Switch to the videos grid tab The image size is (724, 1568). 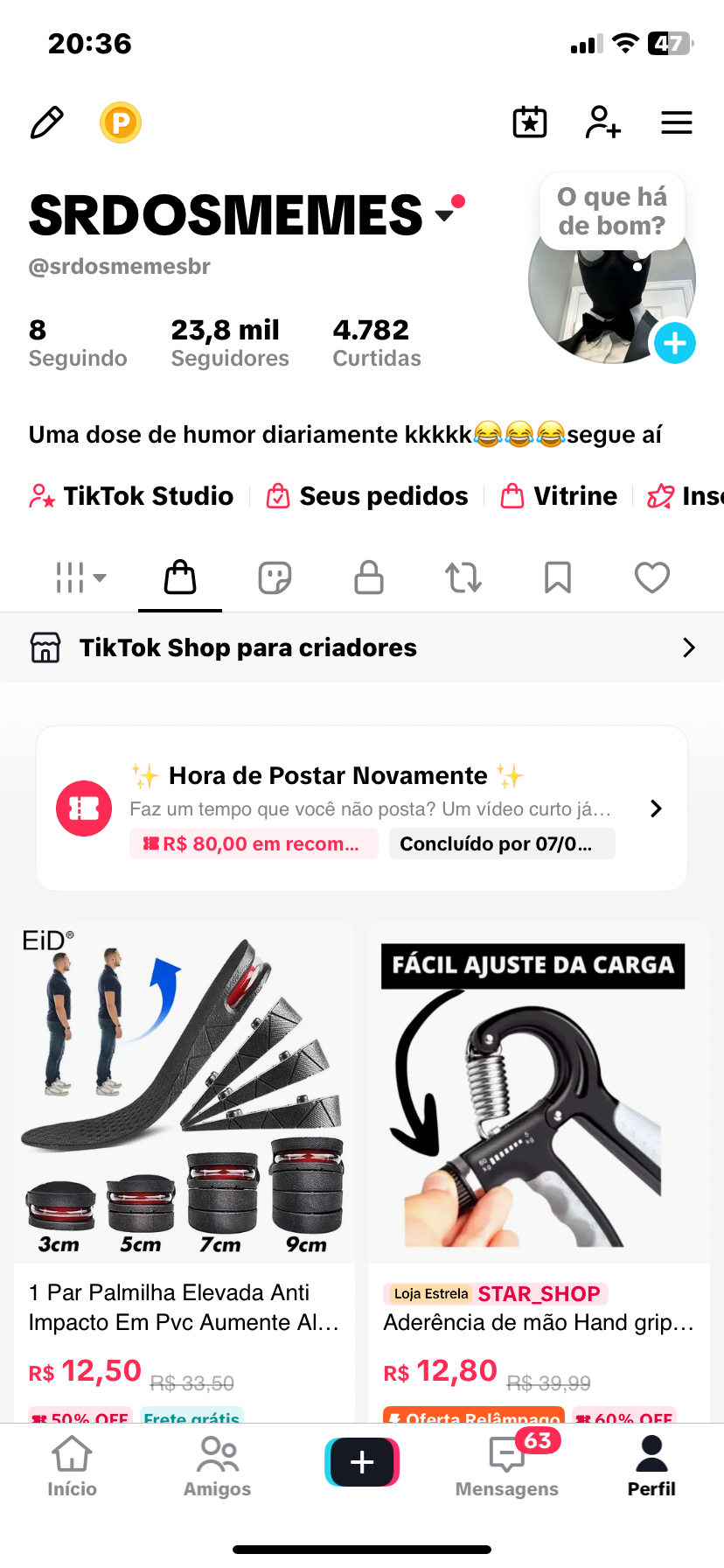(81, 577)
